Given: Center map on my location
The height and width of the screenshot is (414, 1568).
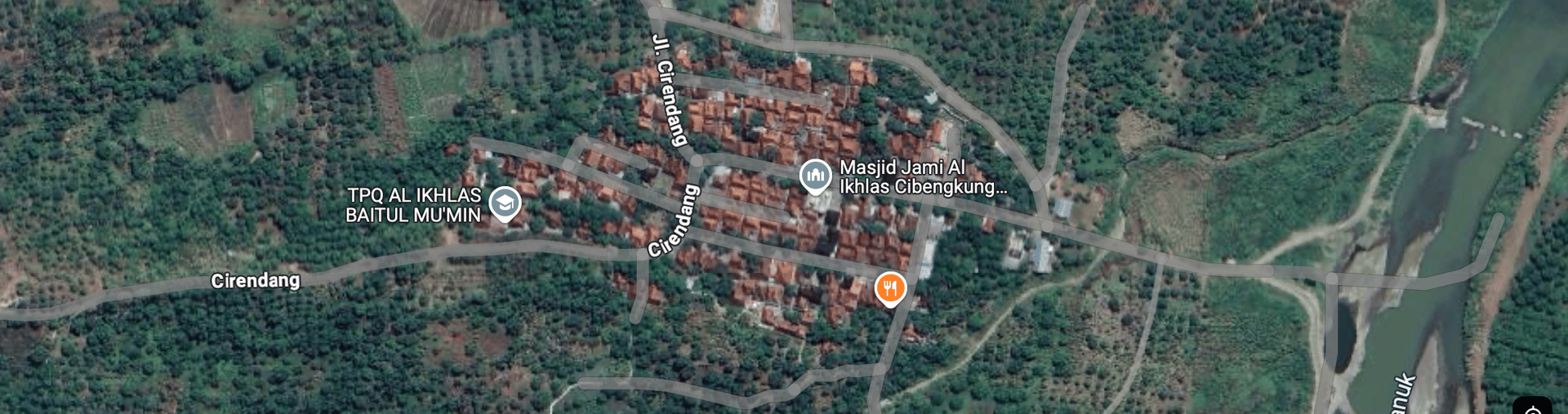Looking at the screenshot, I should point(1532,407).
